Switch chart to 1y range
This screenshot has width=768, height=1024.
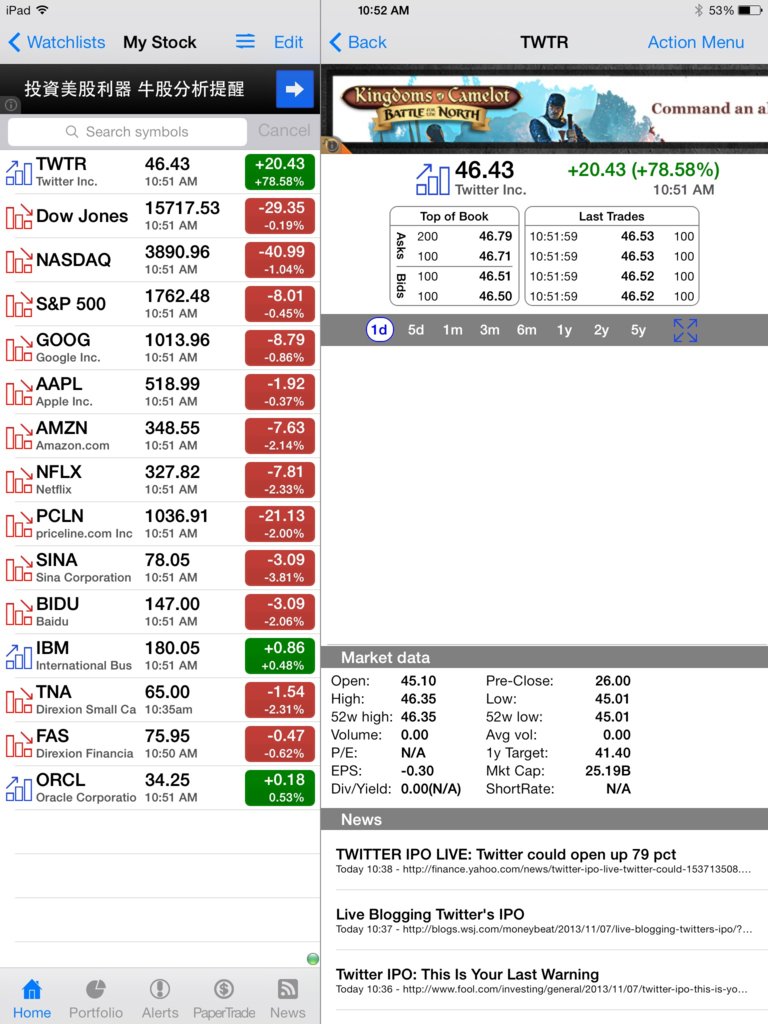pos(564,330)
